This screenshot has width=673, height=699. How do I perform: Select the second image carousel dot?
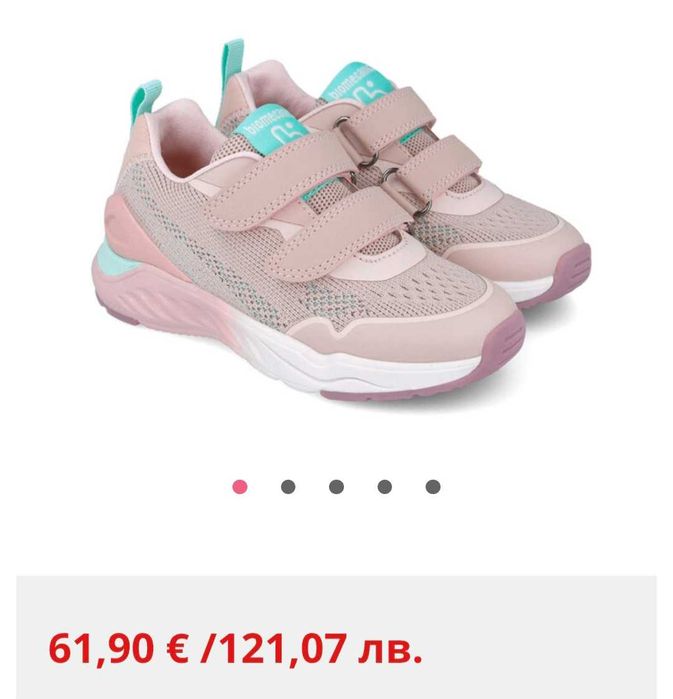pyautogui.click(x=288, y=487)
